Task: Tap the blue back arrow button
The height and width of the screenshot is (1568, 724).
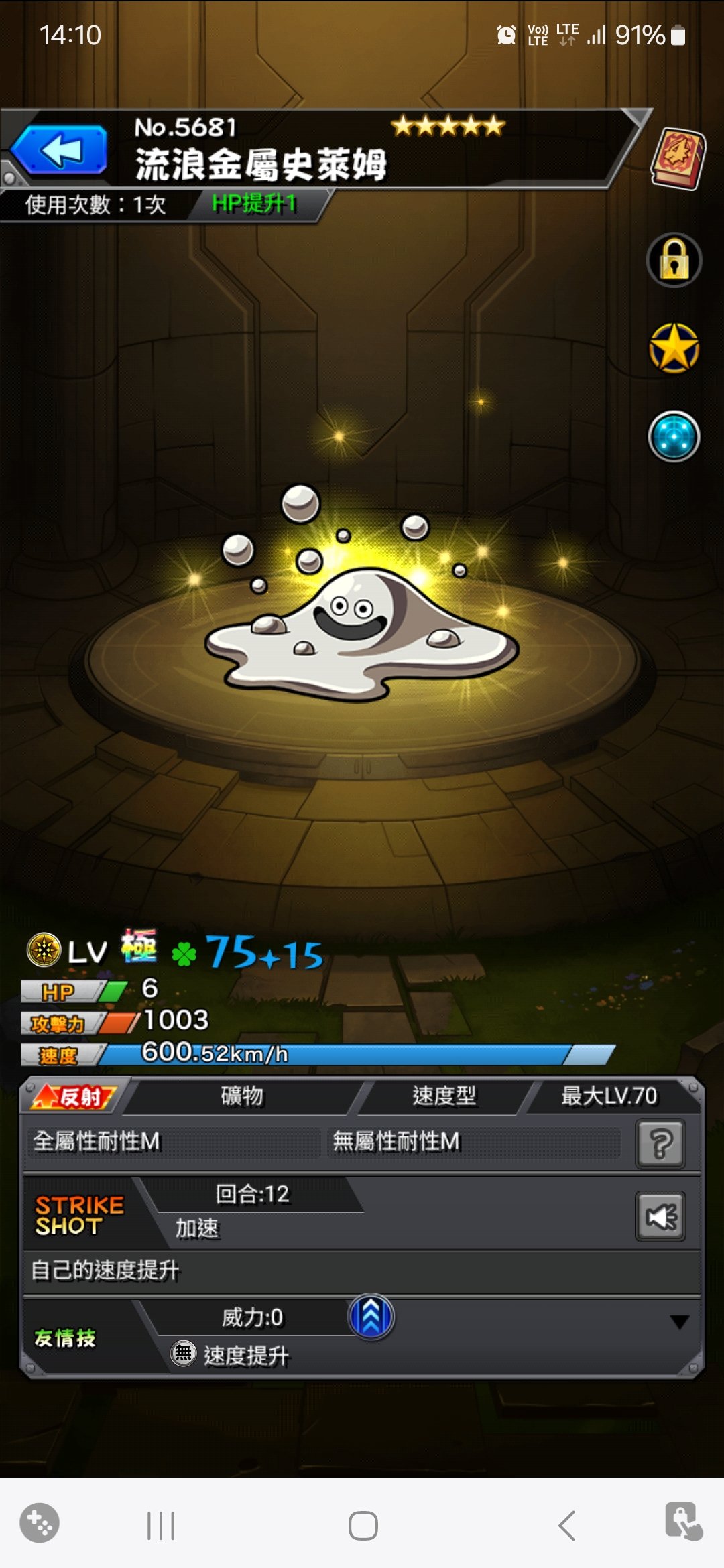Action: click(x=60, y=149)
